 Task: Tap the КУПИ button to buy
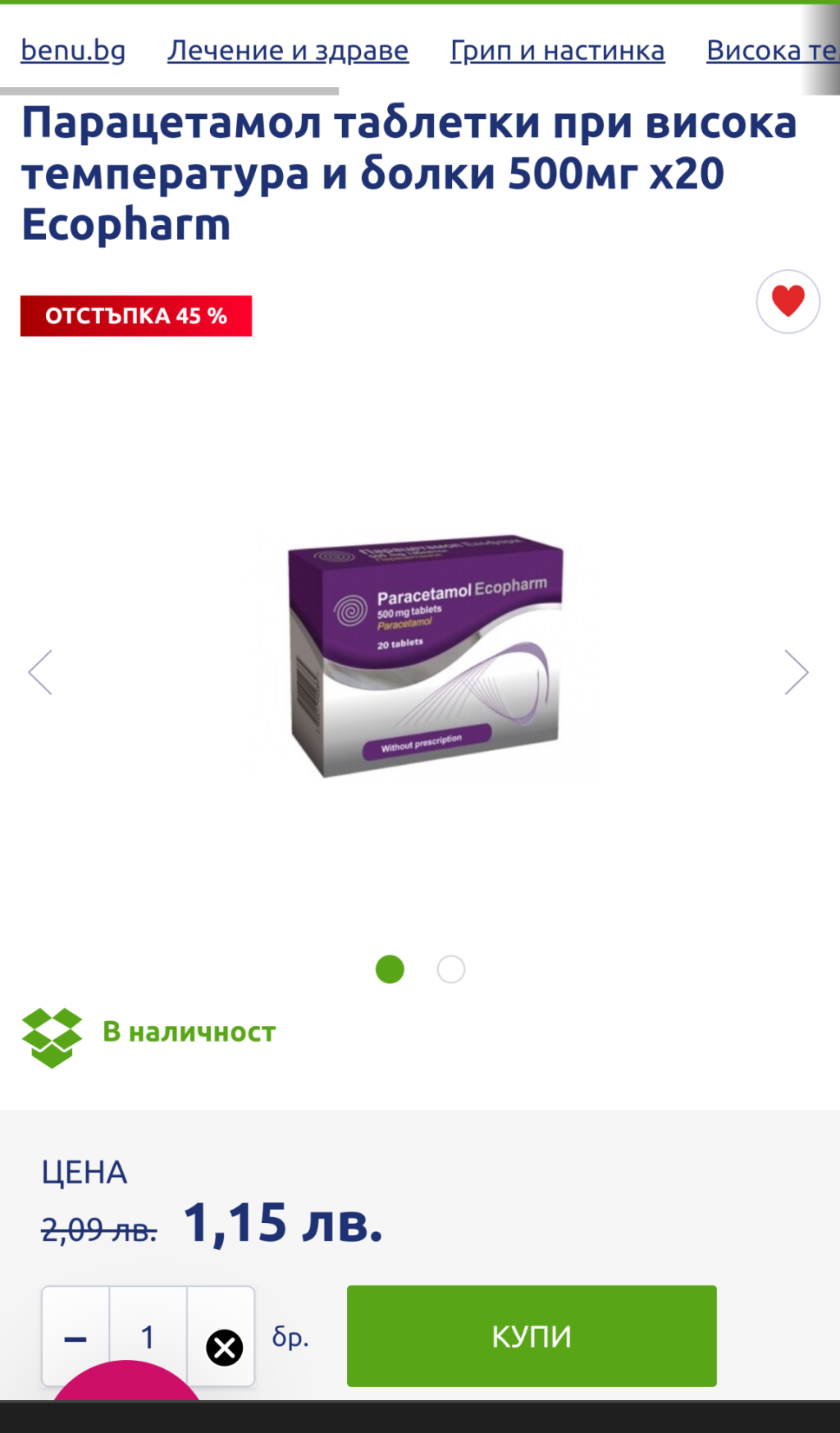pos(532,1336)
